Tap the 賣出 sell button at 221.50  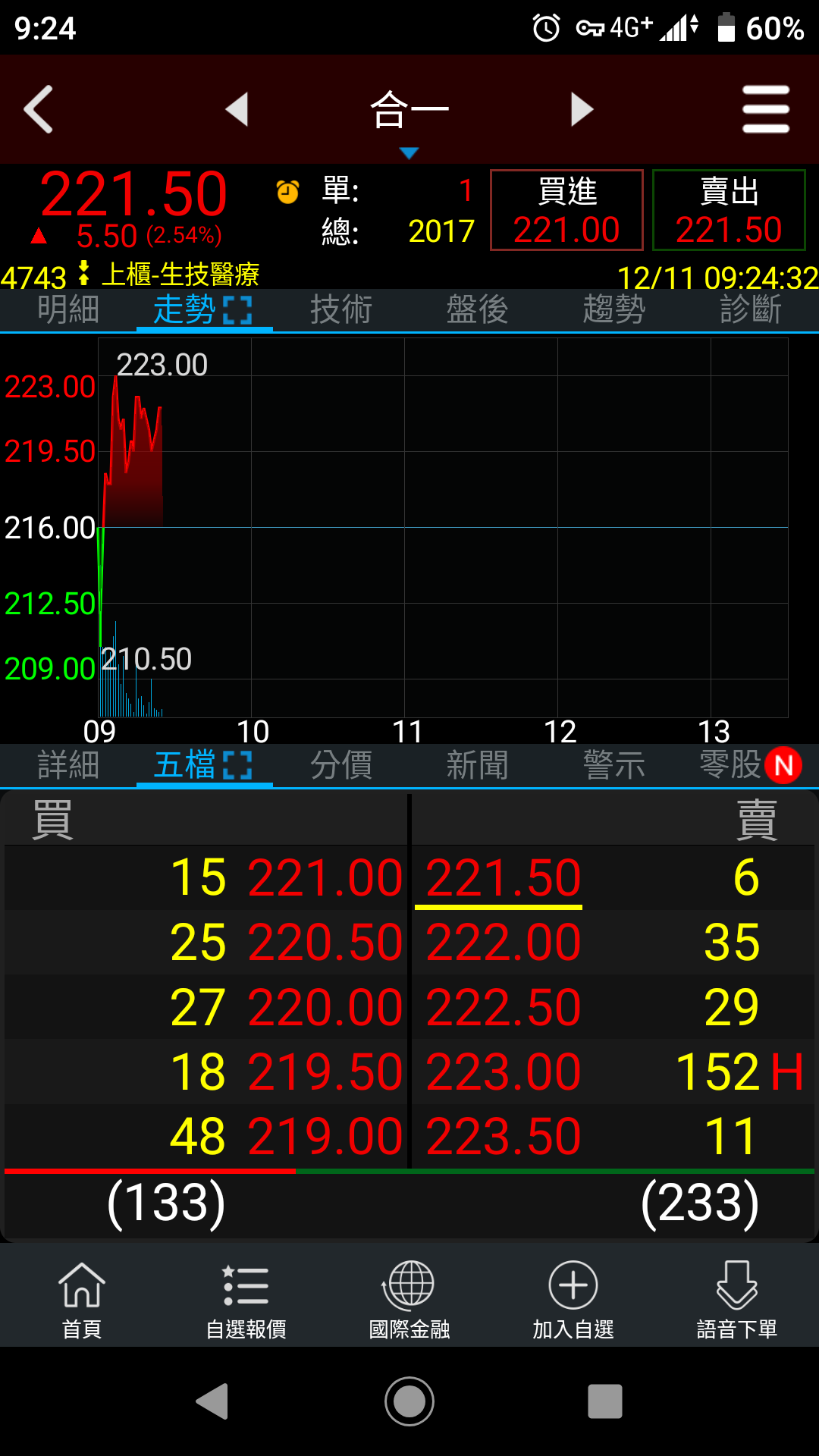[x=729, y=210]
